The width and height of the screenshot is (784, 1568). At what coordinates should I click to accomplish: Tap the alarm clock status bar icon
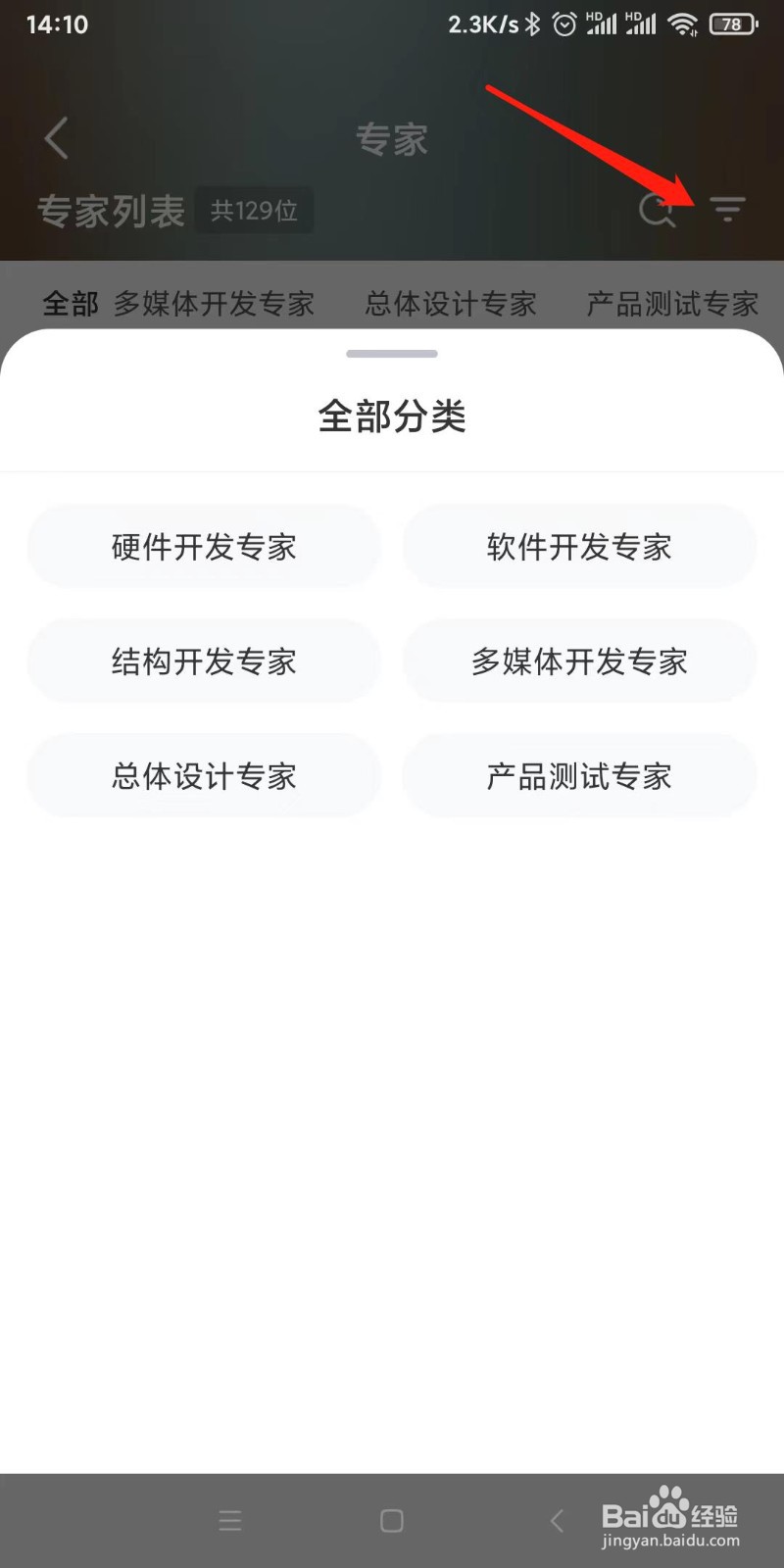[563, 24]
